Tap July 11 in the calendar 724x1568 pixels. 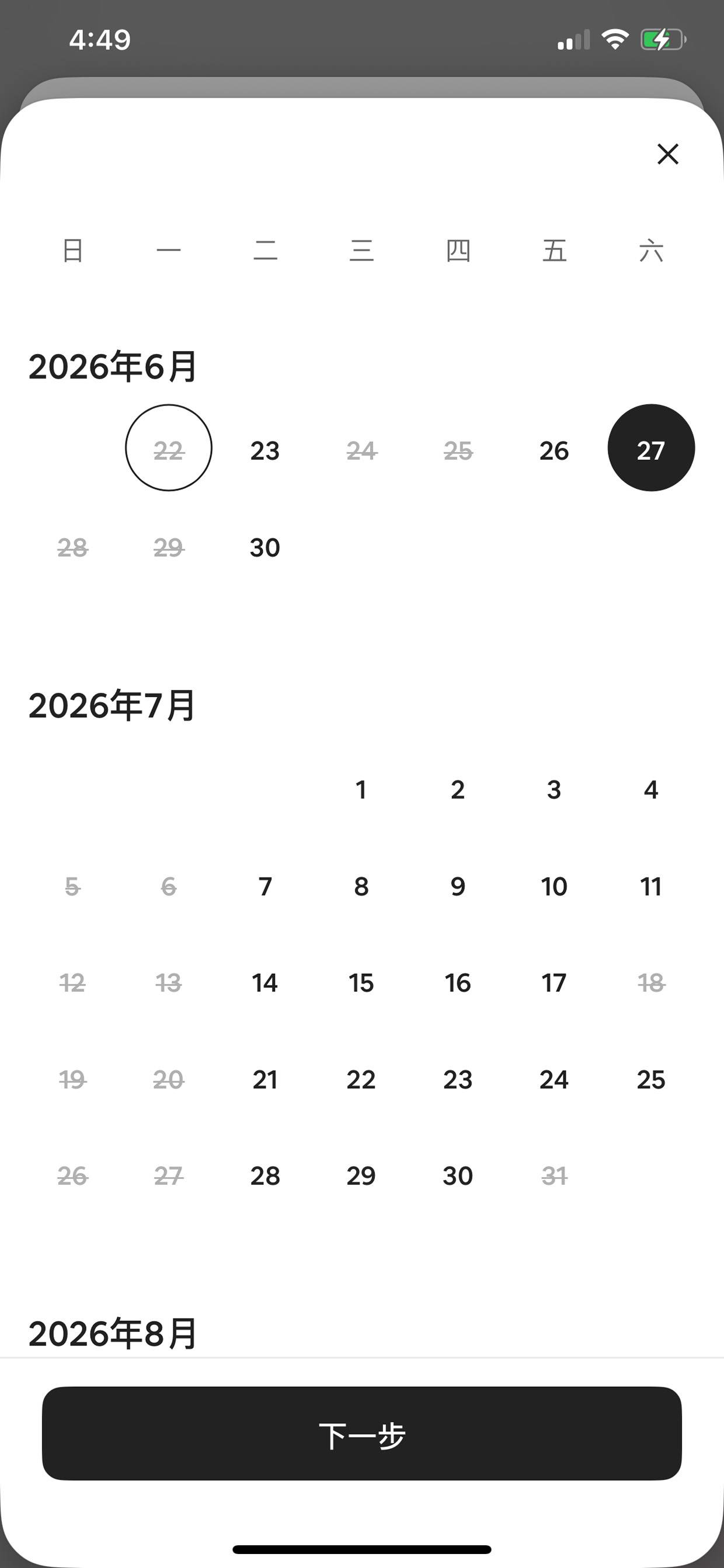click(651, 886)
